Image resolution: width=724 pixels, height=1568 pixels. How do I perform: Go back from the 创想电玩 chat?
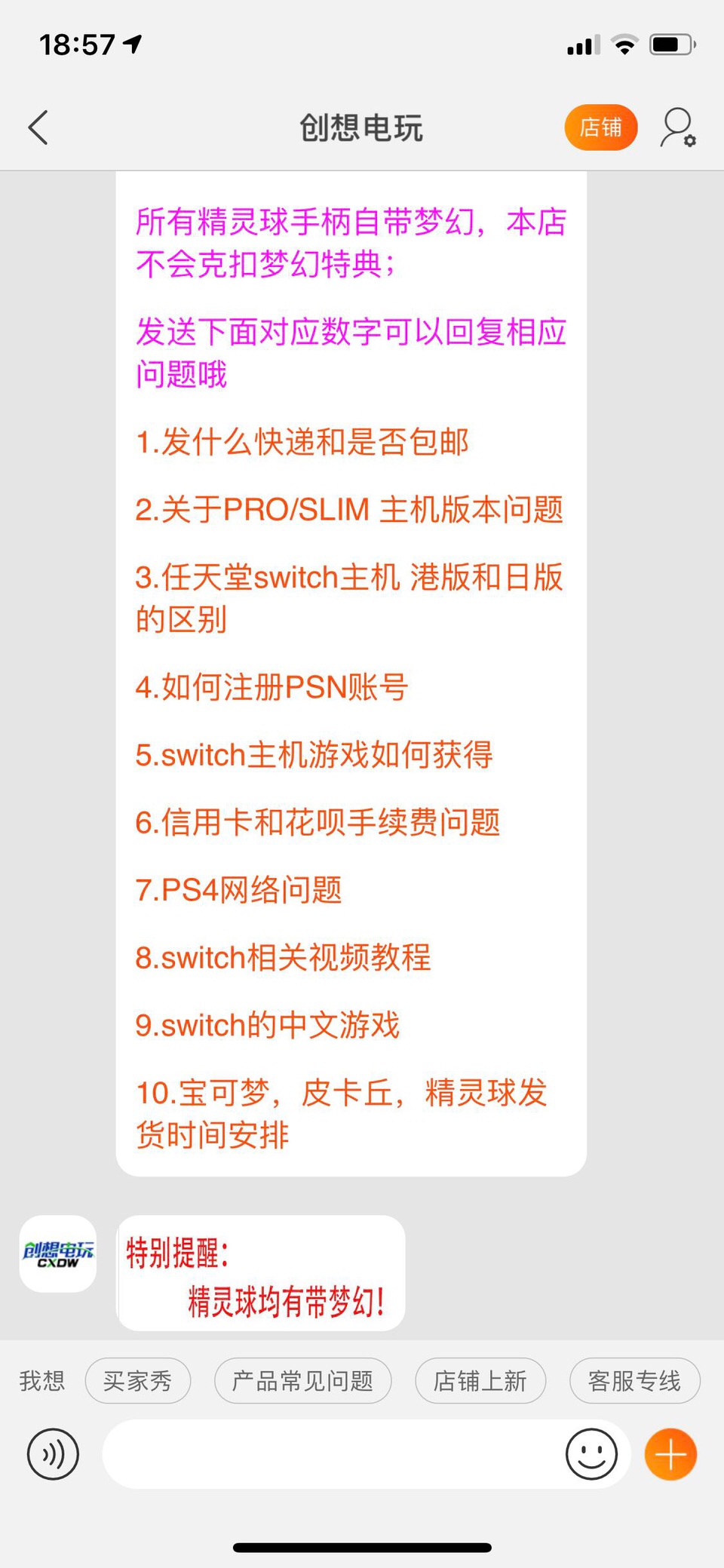tap(38, 127)
